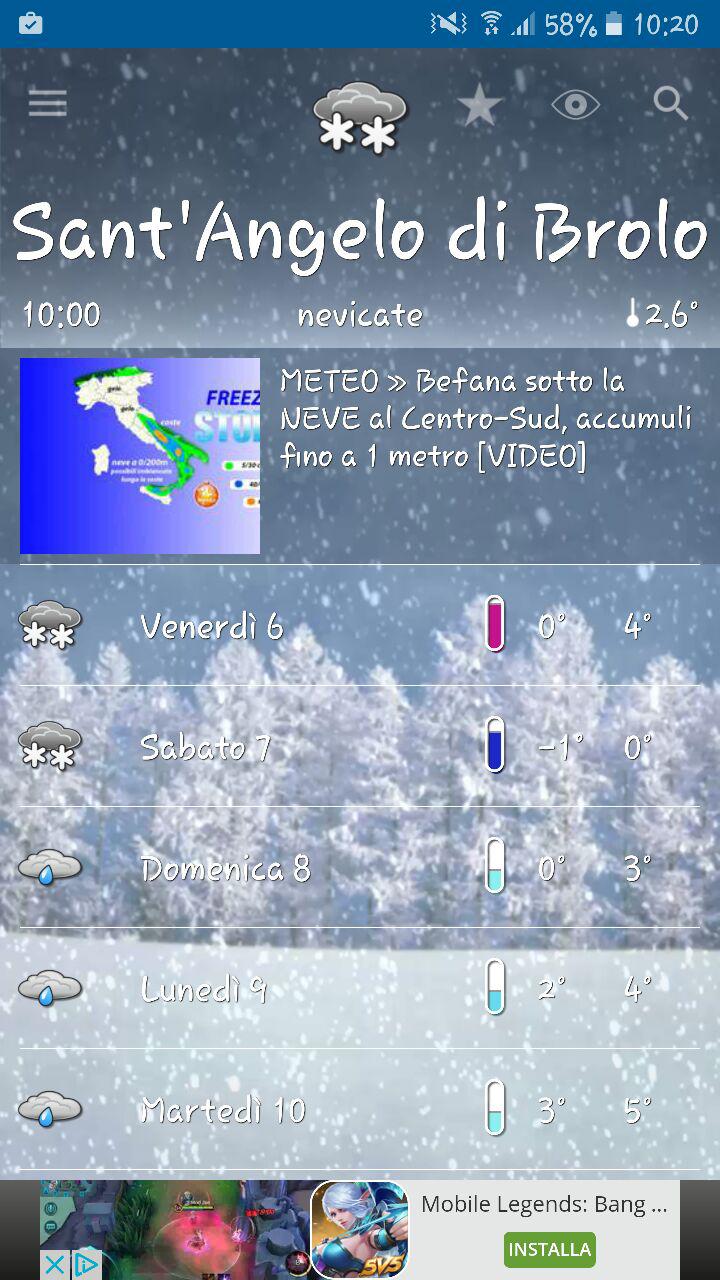
Task: Close the ad banner
Action: [55, 1265]
